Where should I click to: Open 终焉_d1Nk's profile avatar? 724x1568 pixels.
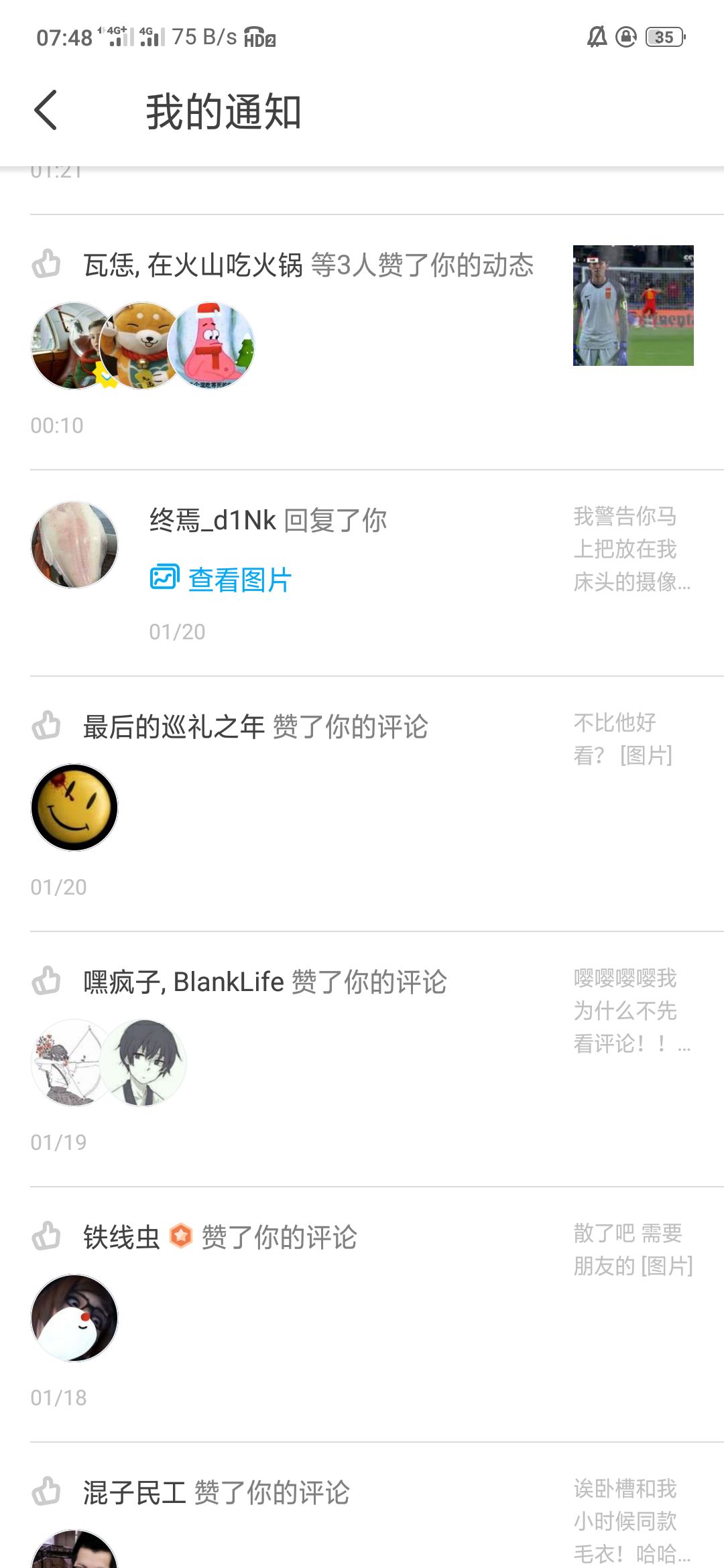pos(74,545)
